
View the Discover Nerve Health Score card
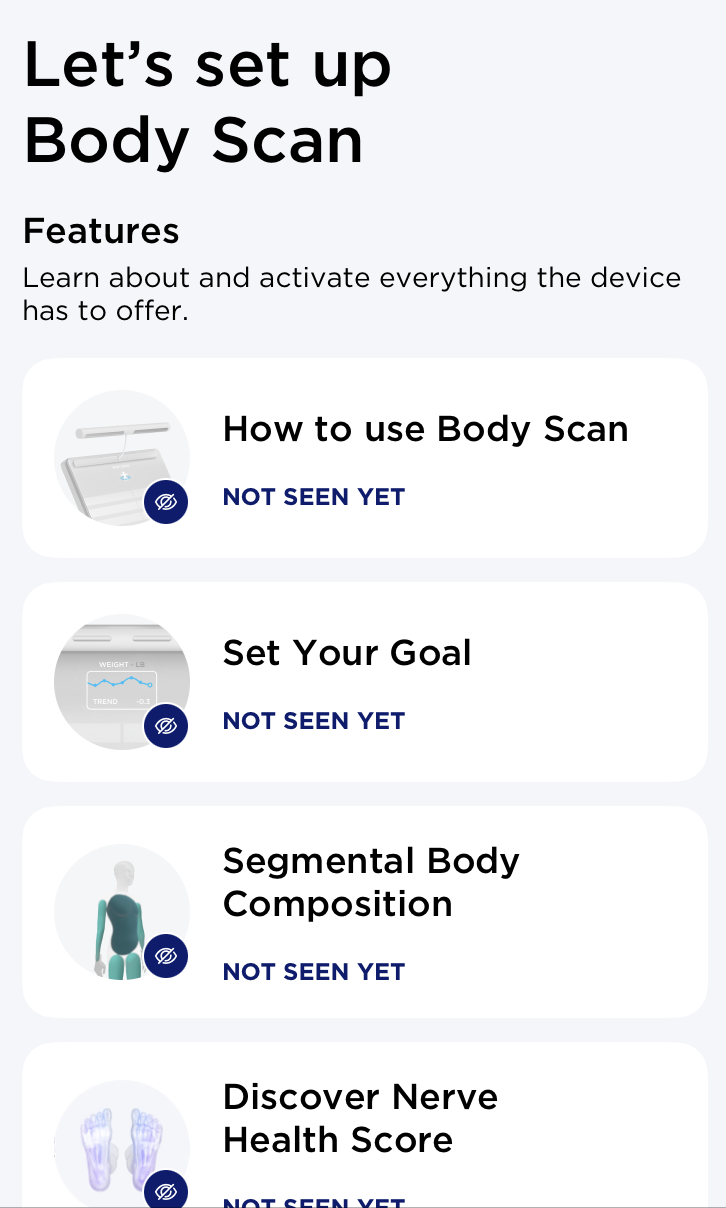[364, 1125]
